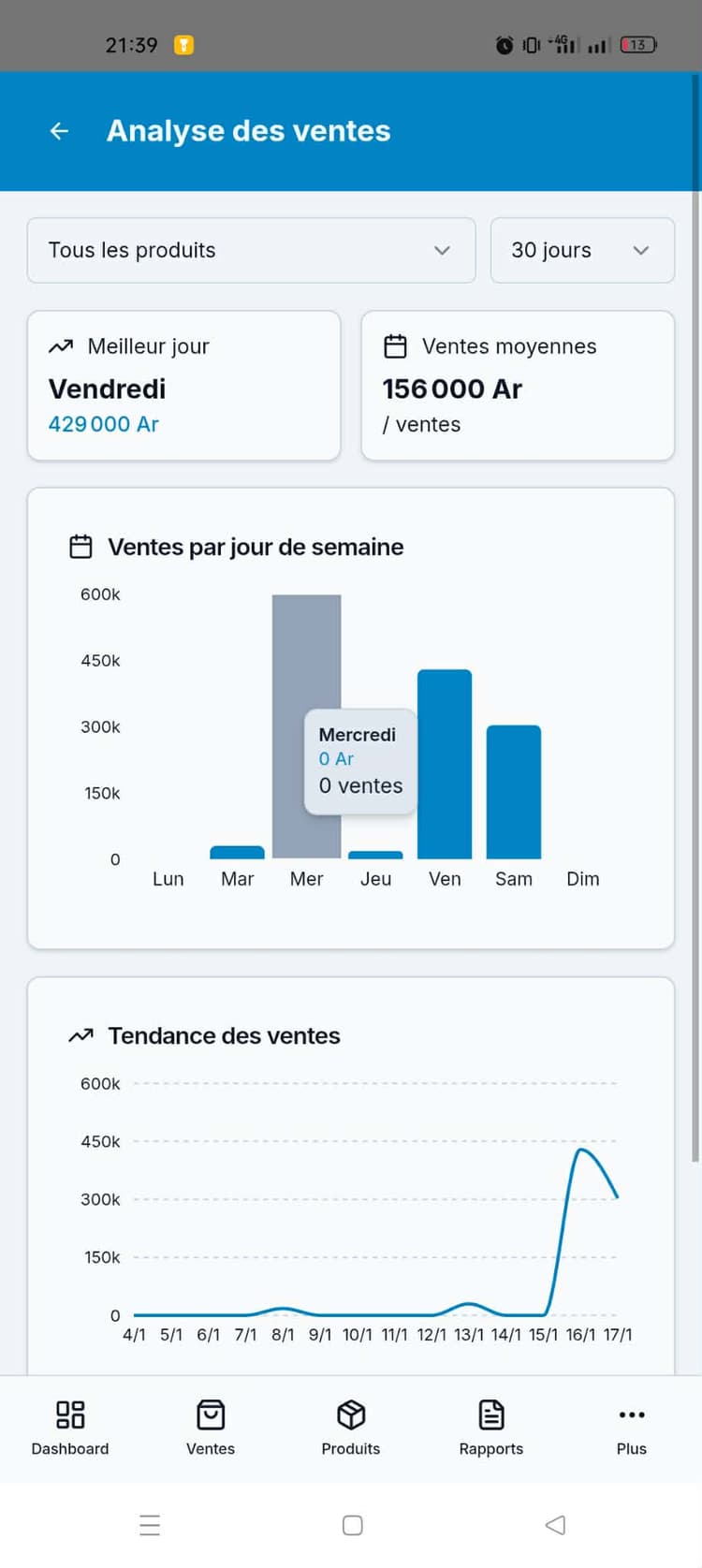
Task: Open the Tous les produits dropdown
Action: click(x=250, y=250)
